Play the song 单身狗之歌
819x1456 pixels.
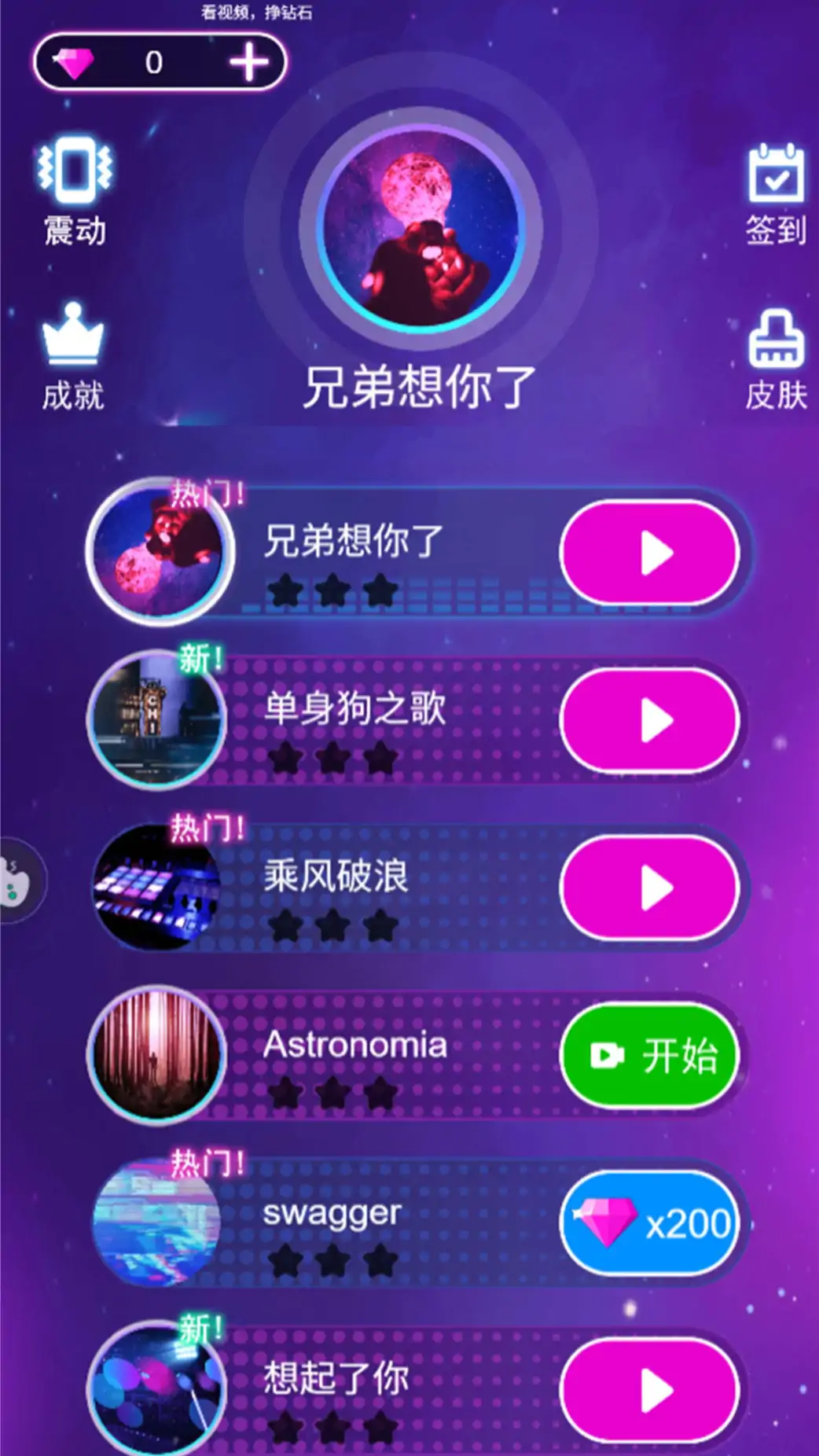coord(649,721)
